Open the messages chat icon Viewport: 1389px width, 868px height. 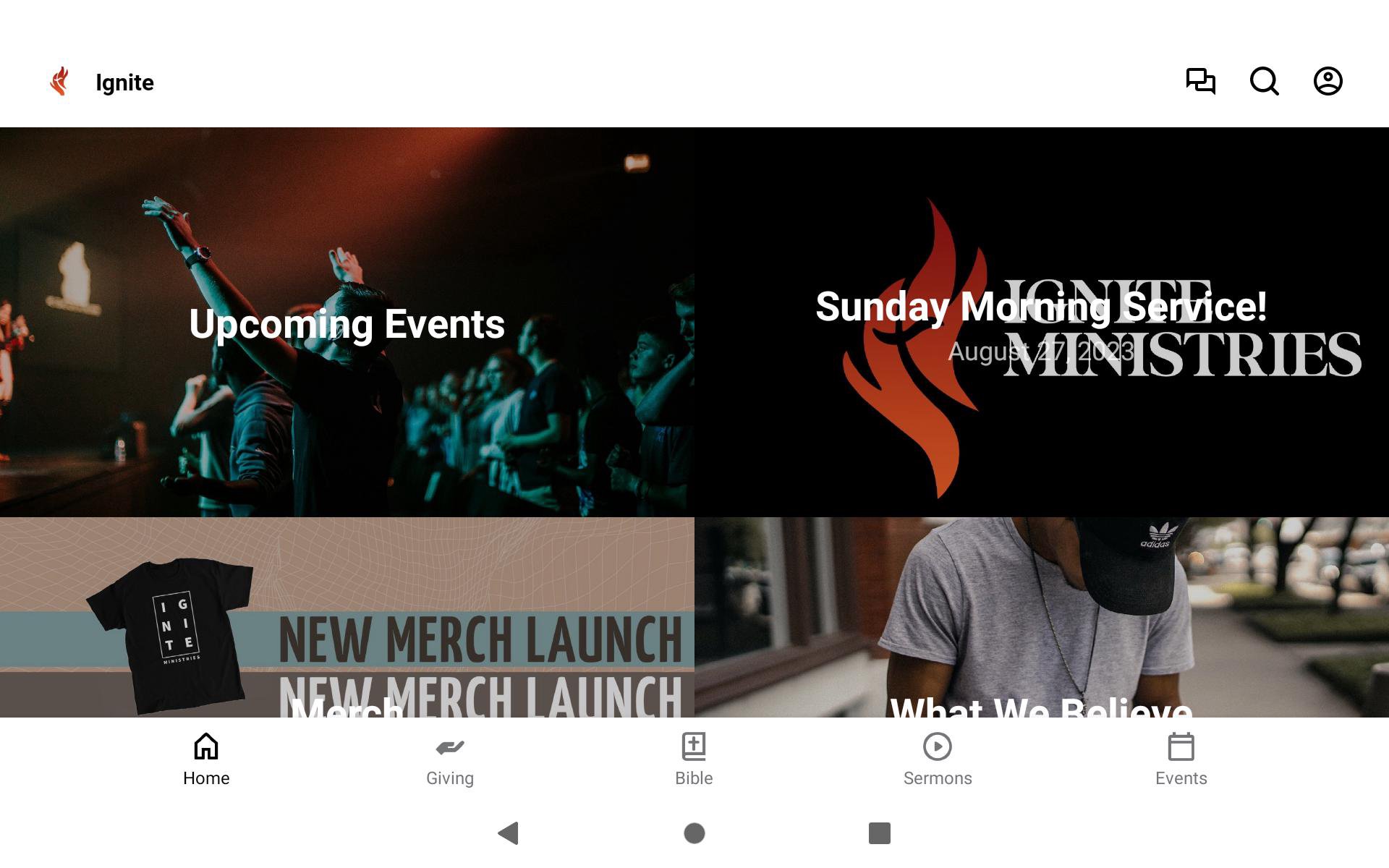1200,81
